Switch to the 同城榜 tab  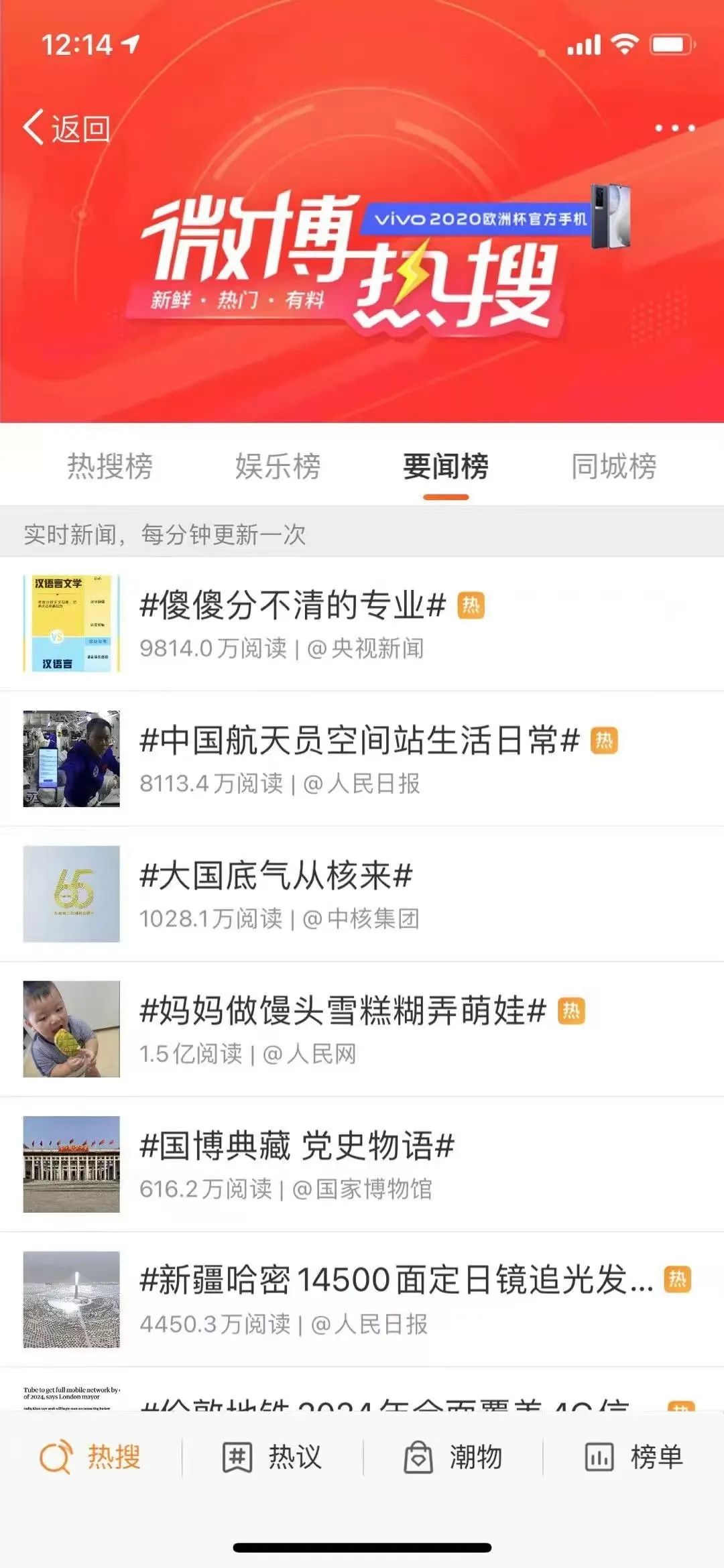coord(613,466)
